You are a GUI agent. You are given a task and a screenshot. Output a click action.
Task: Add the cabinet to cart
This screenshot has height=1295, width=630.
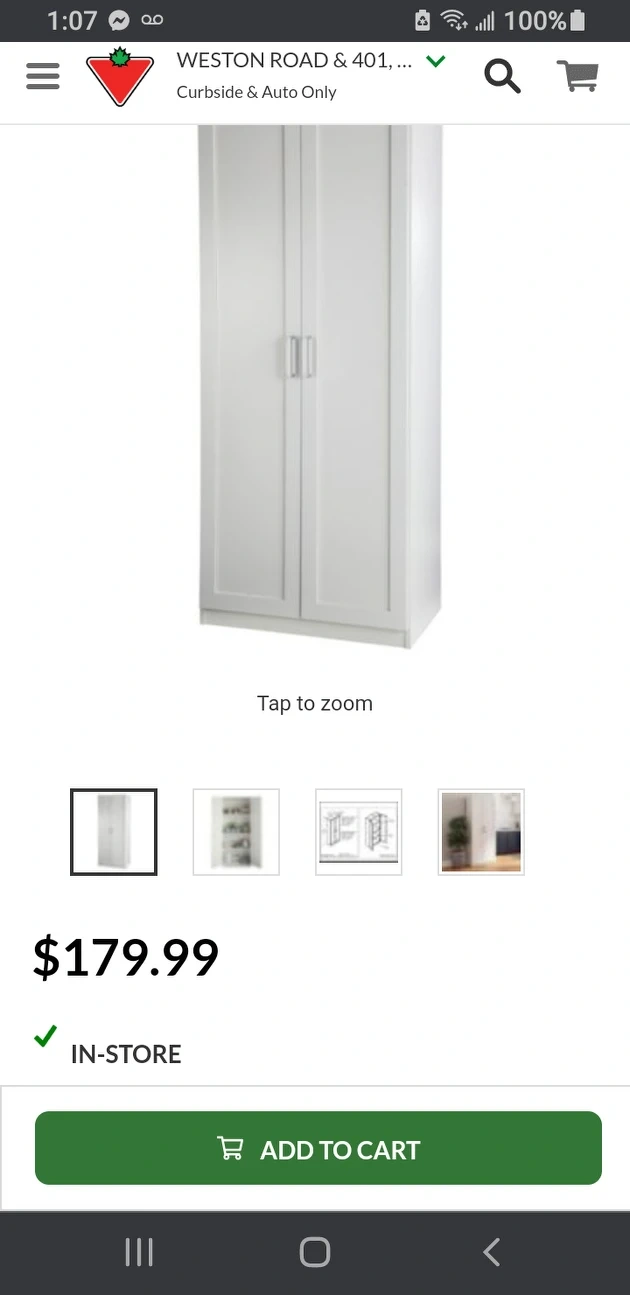[x=318, y=1149]
